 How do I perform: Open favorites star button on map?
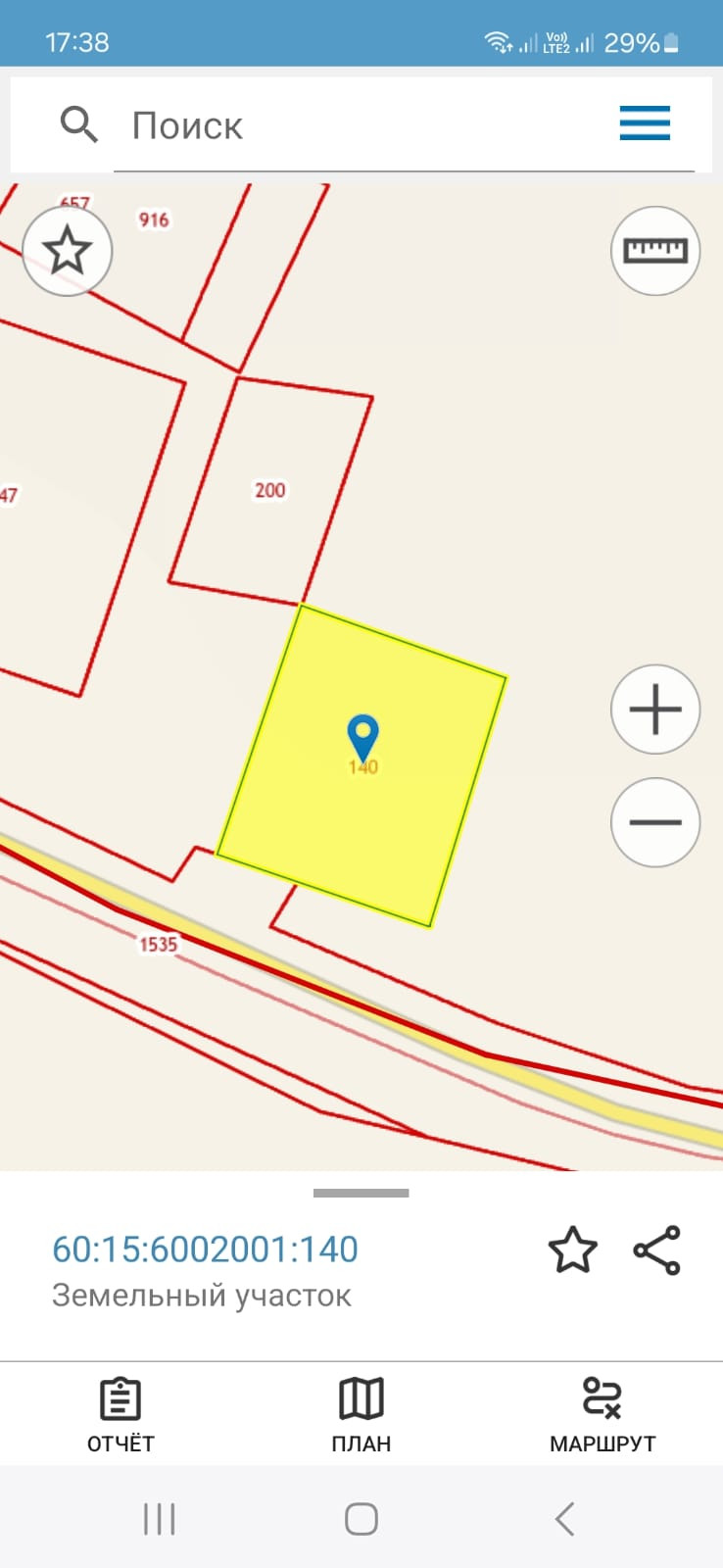tap(68, 251)
